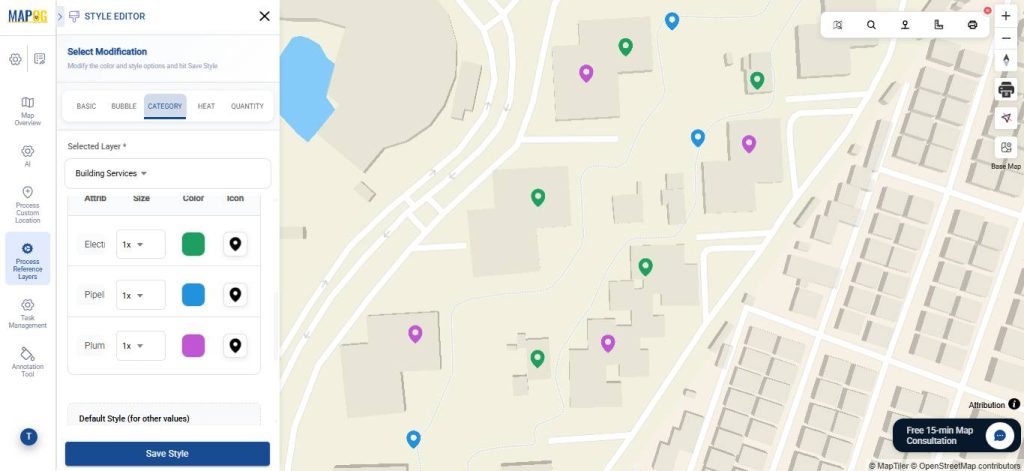1024x471 pixels.
Task: Zoom in on the map
Action: coord(1006,16)
